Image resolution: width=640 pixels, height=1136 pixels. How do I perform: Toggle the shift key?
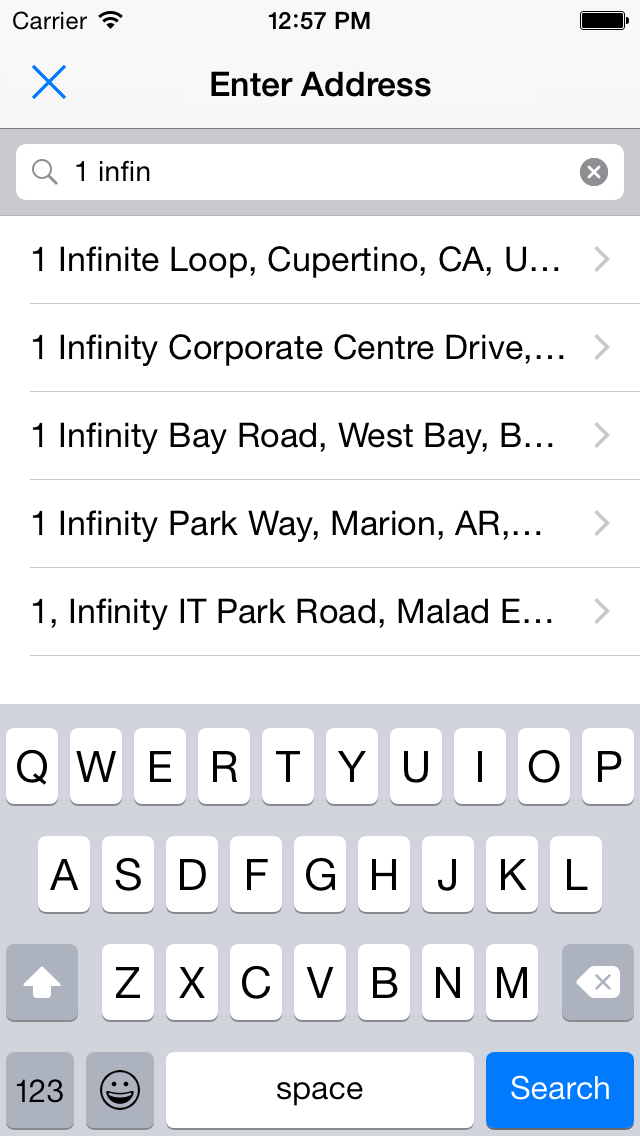pos(42,983)
